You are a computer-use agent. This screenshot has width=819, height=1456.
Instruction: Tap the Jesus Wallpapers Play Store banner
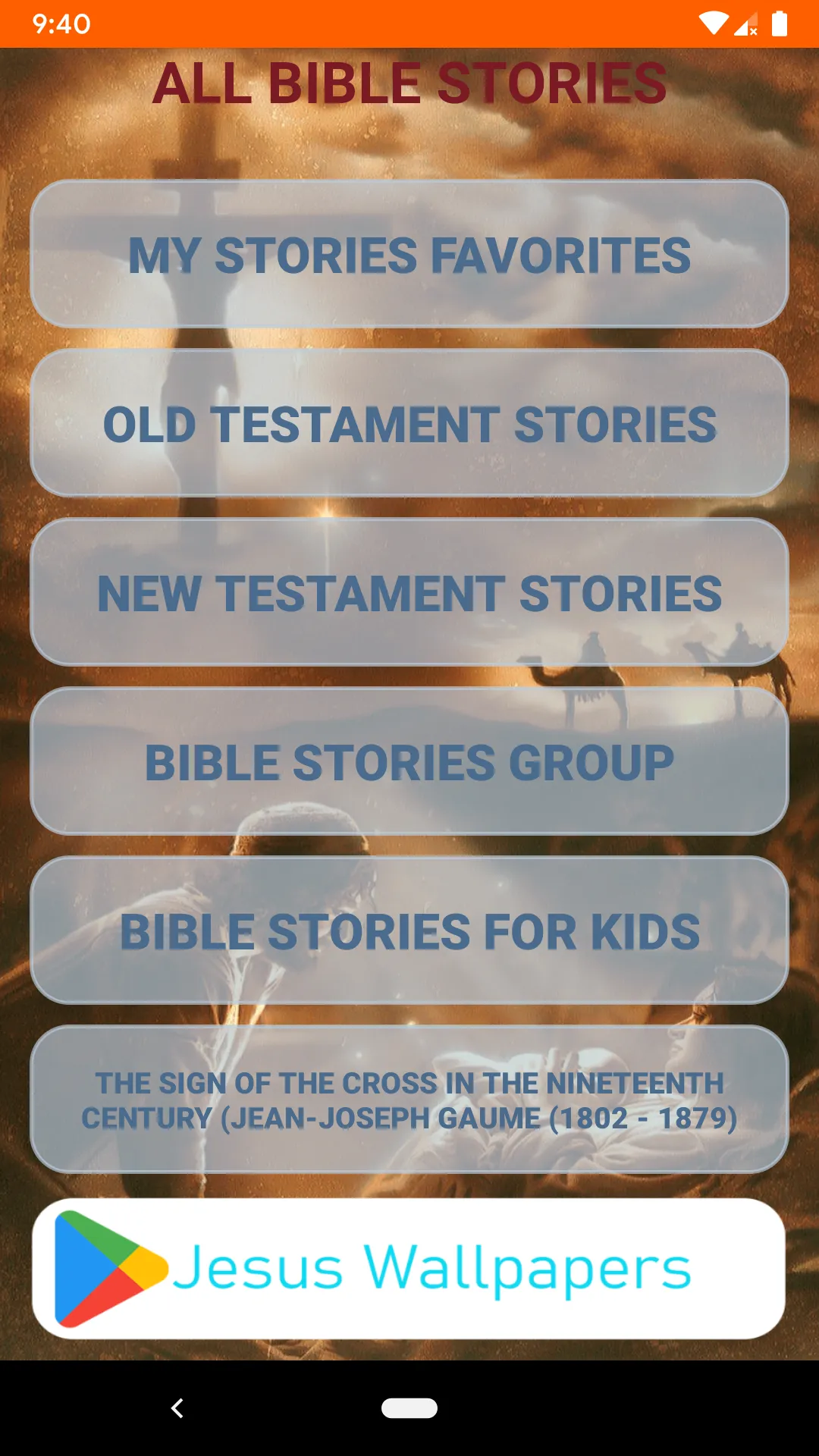[409, 1269]
